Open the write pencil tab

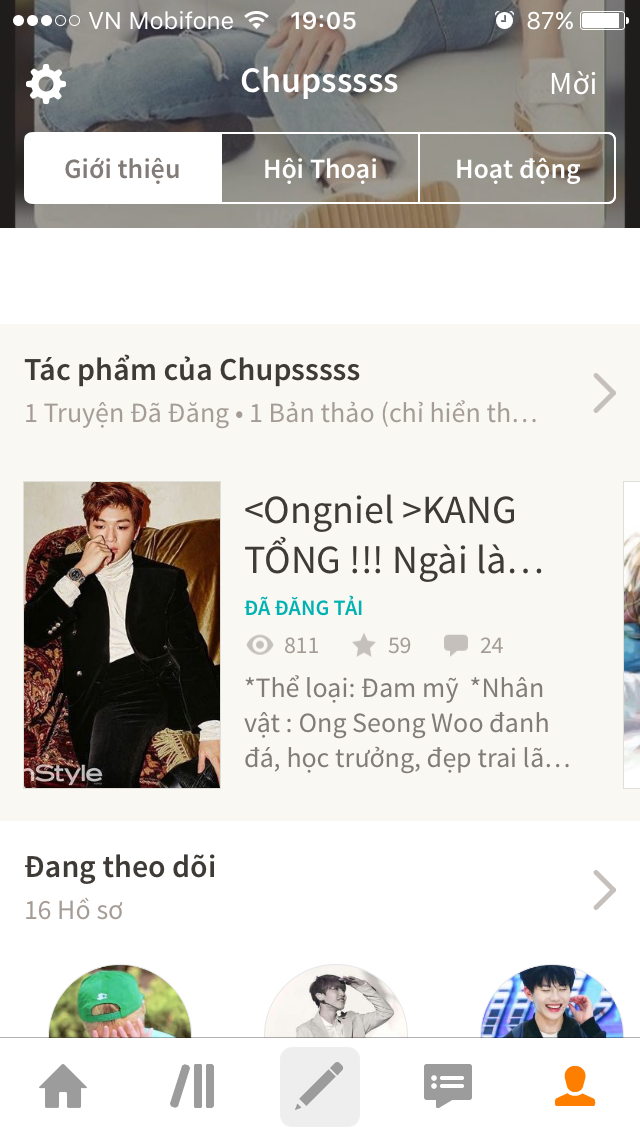[x=320, y=1087]
